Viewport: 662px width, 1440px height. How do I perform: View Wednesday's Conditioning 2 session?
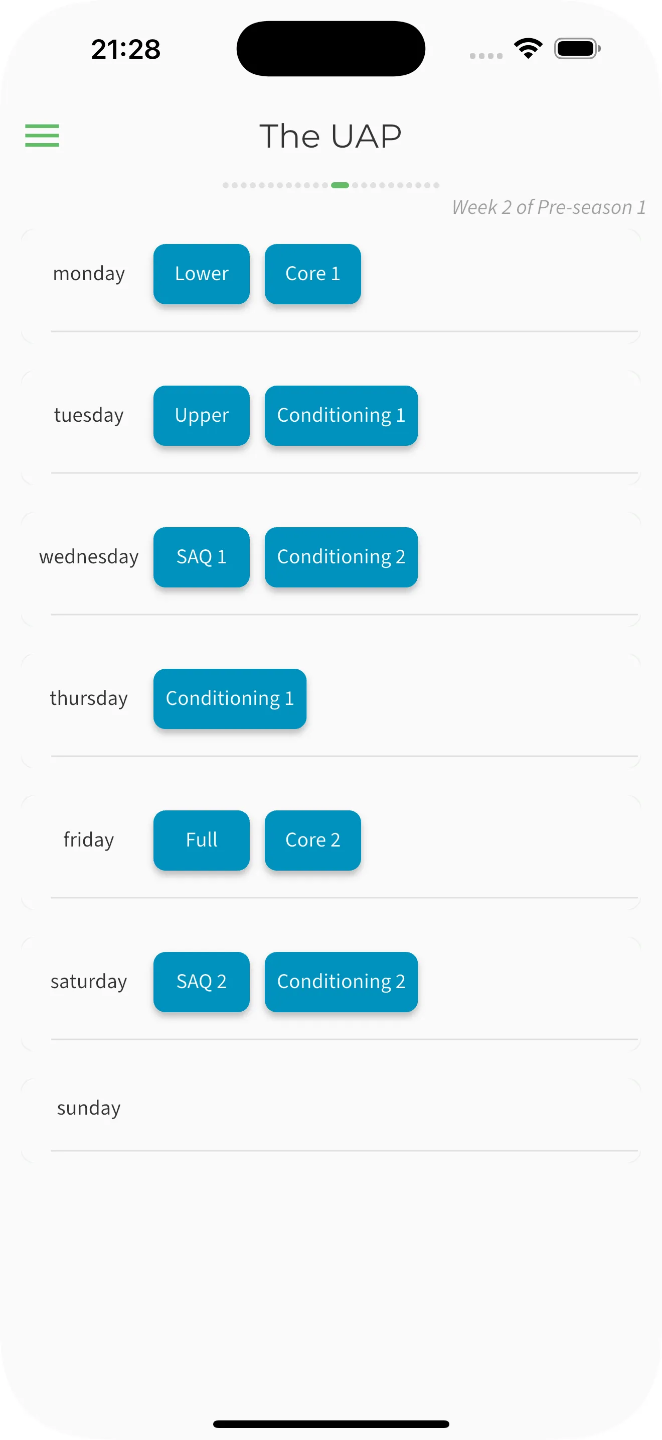click(341, 557)
